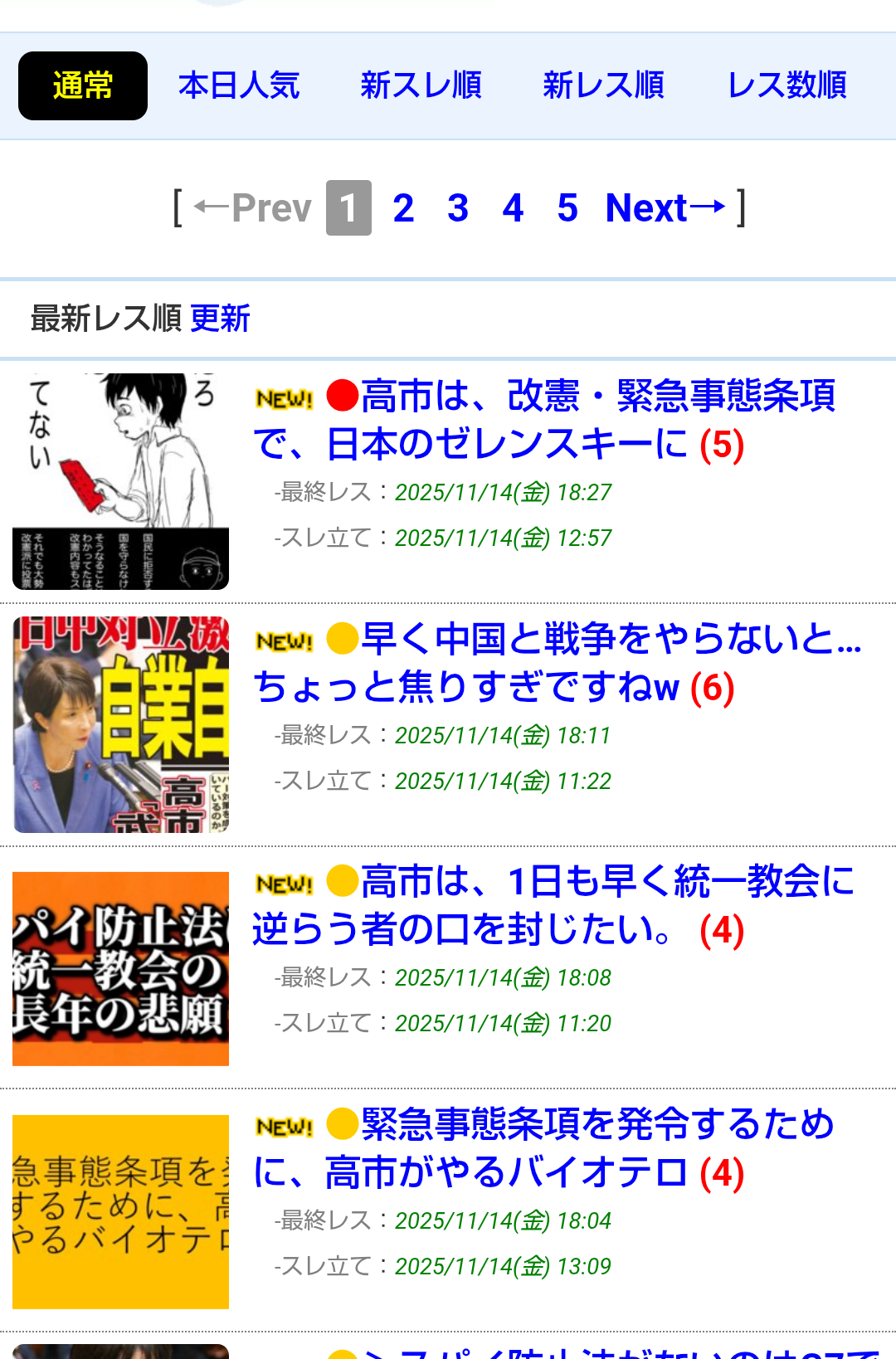Image resolution: width=896 pixels, height=1359 pixels.
Task: Switch to the 本日人気 tab
Action: pos(239,85)
